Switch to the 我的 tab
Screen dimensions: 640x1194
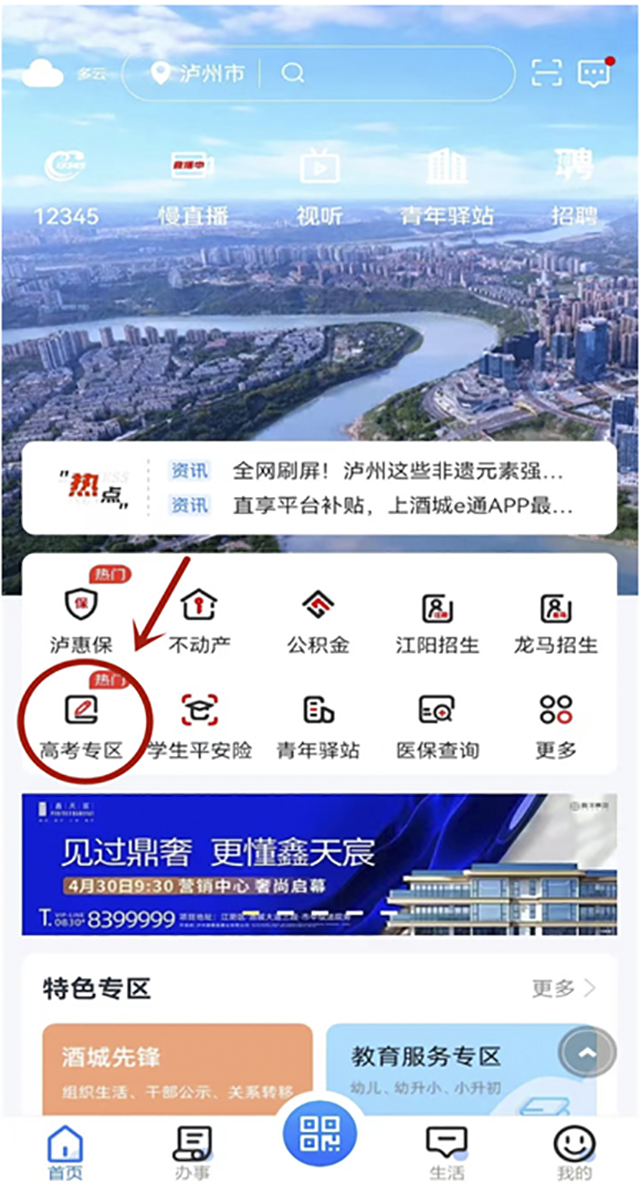pos(574,1152)
